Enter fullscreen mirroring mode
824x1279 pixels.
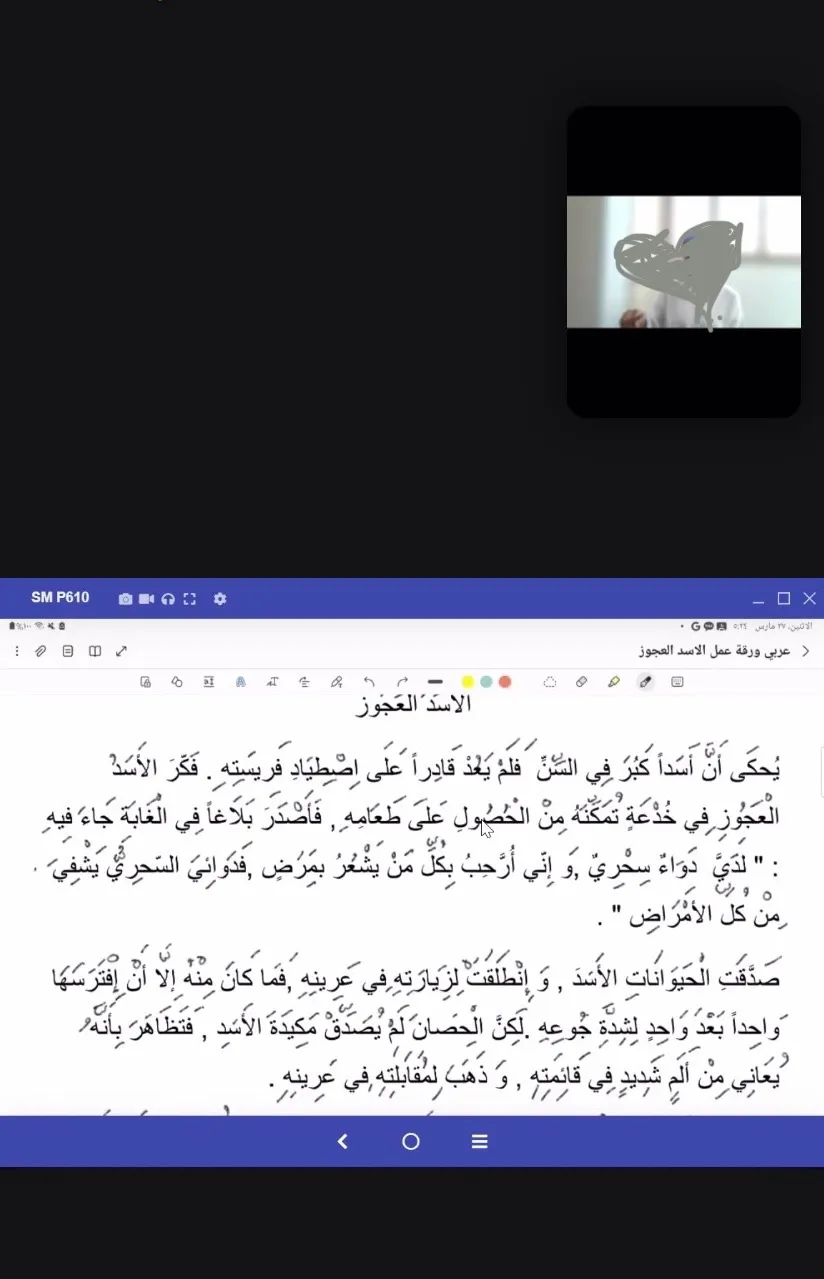(x=190, y=599)
